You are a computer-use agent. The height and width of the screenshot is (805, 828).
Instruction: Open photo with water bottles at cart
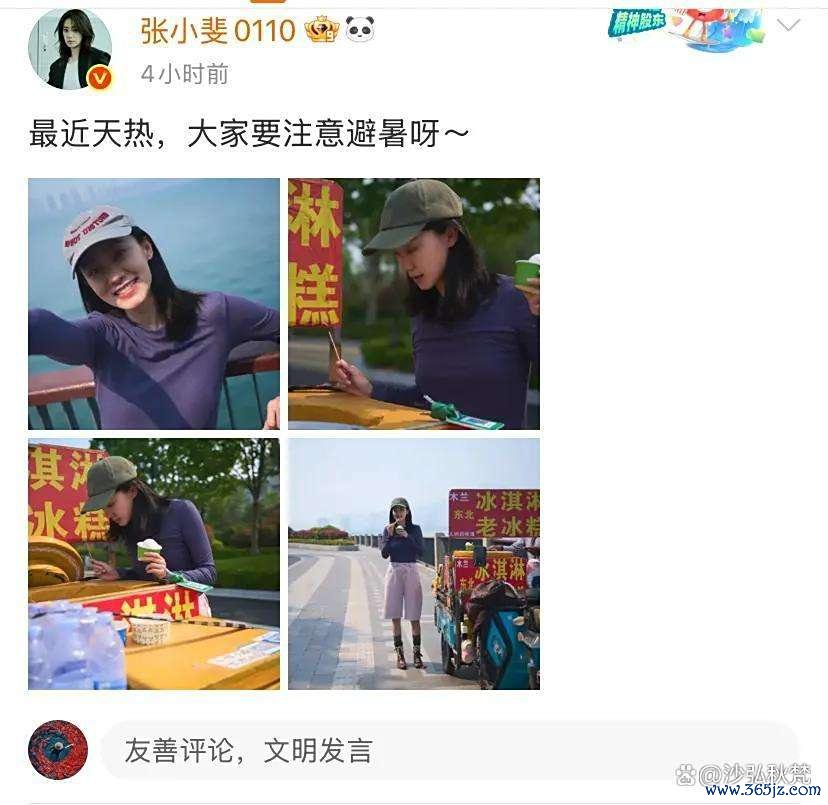pos(154,564)
